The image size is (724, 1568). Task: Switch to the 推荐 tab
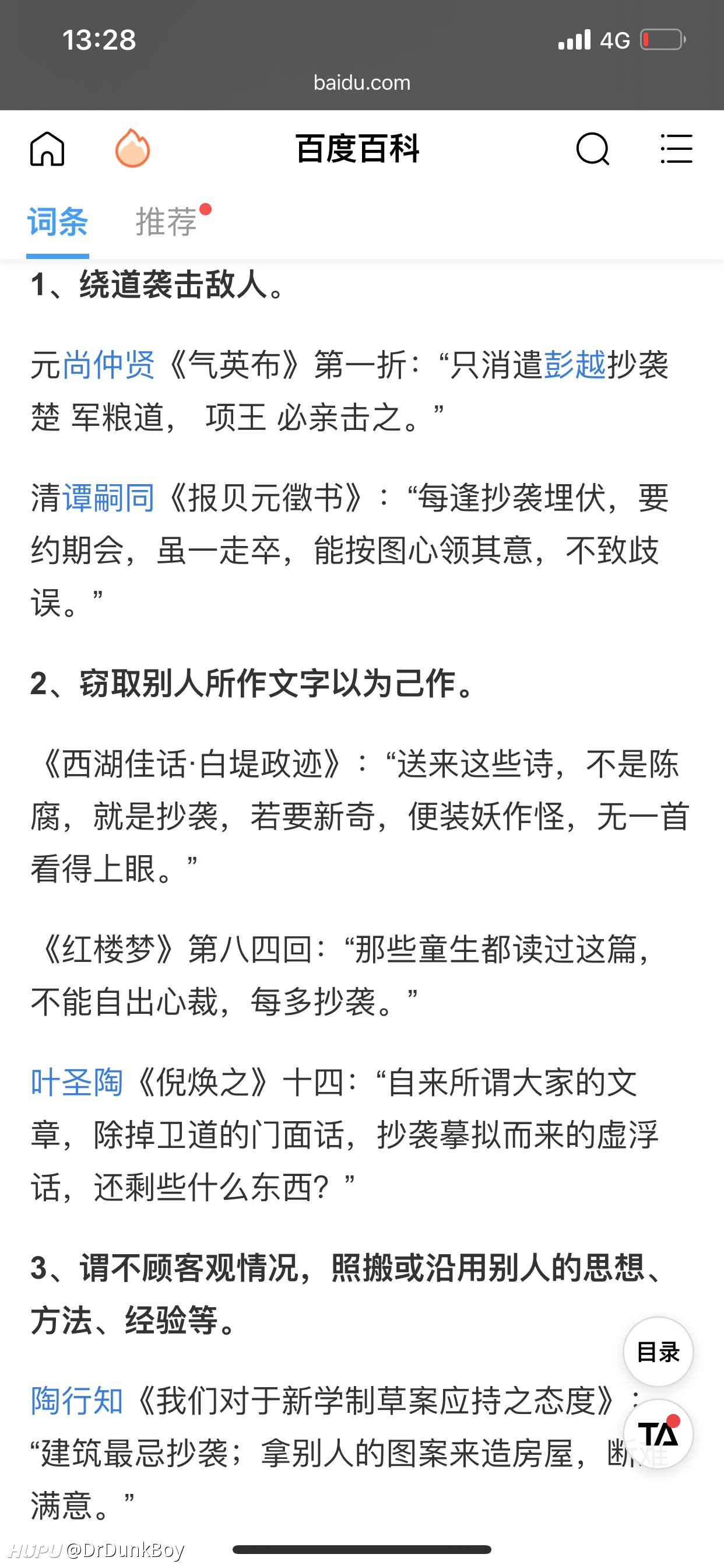pyautogui.click(x=166, y=221)
